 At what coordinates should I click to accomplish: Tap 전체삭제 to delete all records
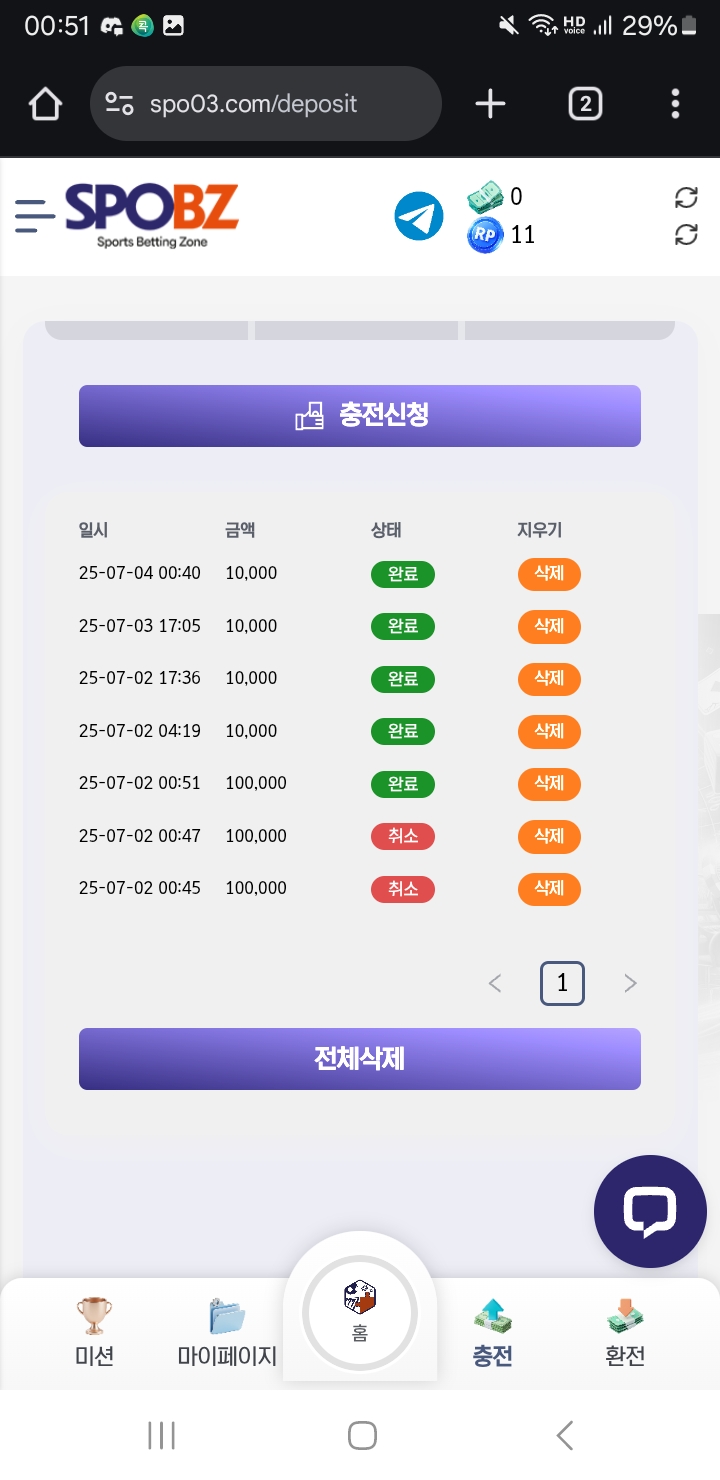(360, 1059)
